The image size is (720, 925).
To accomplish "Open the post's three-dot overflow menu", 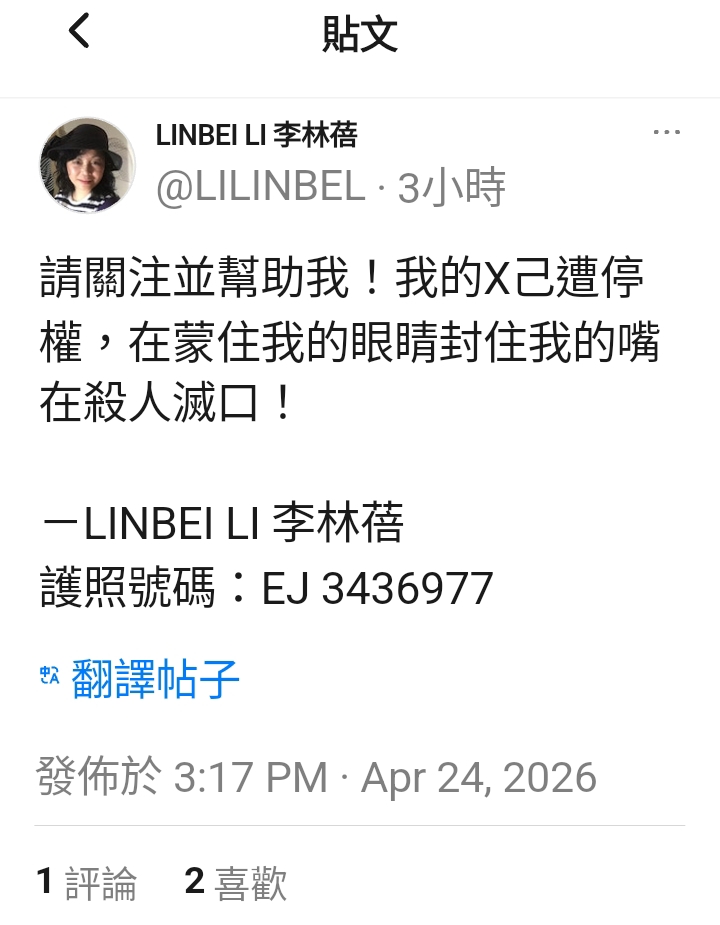I will (666, 133).
